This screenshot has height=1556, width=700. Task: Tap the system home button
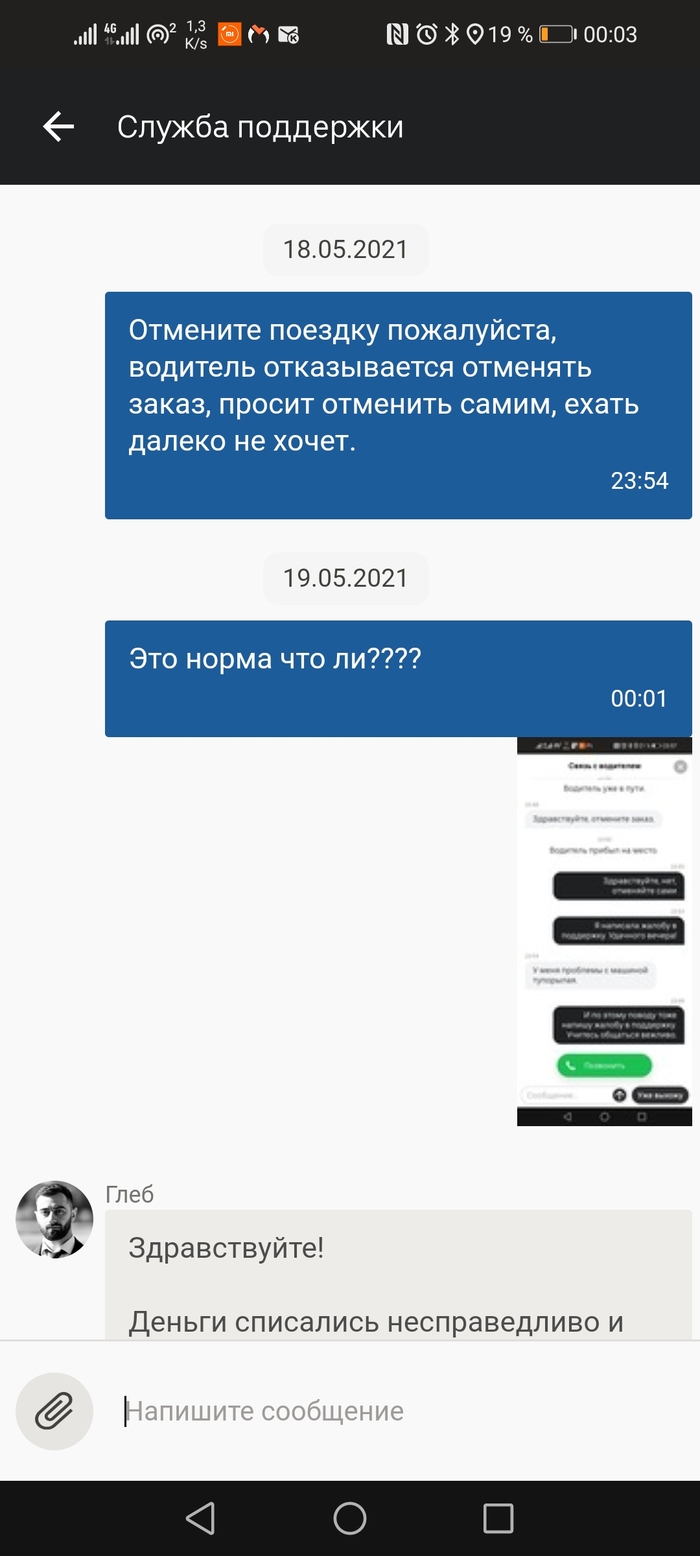(349, 1518)
